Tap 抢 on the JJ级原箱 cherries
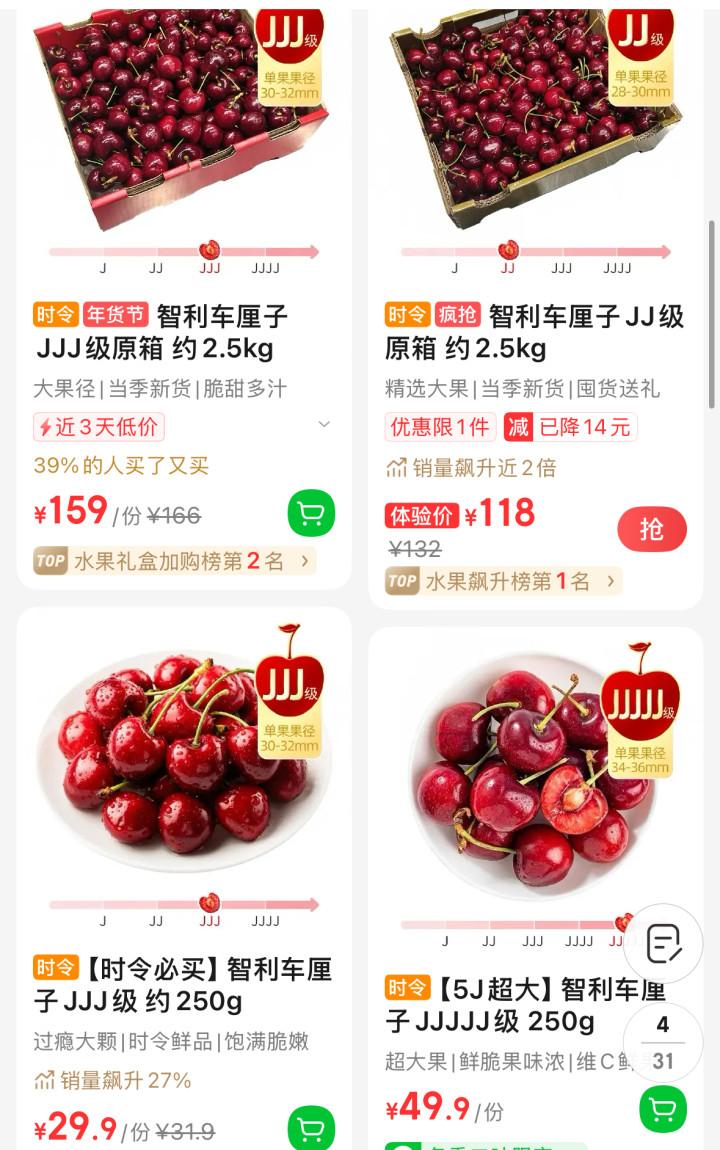This screenshot has height=1150, width=720. pyautogui.click(x=651, y=529)
